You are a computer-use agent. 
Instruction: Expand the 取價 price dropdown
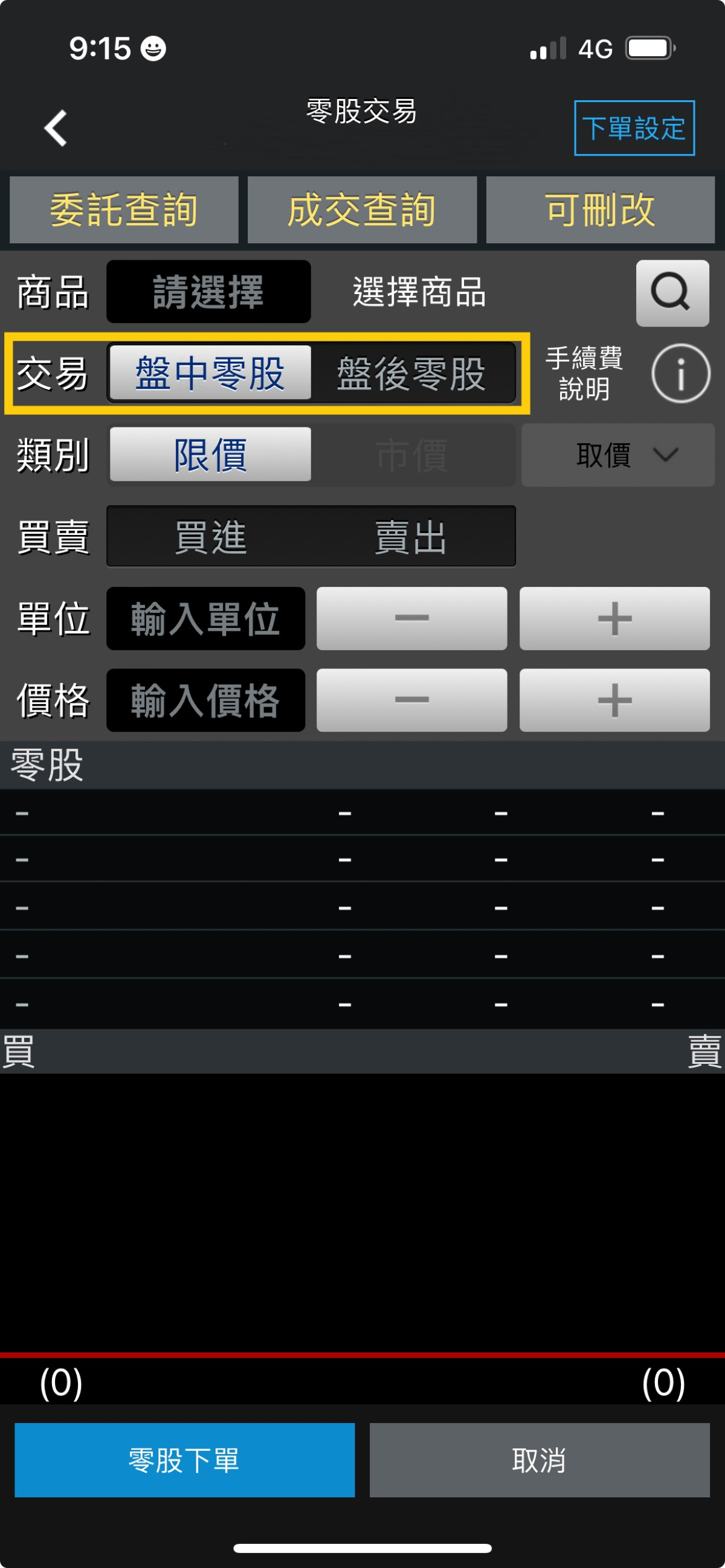pos(618,455)
